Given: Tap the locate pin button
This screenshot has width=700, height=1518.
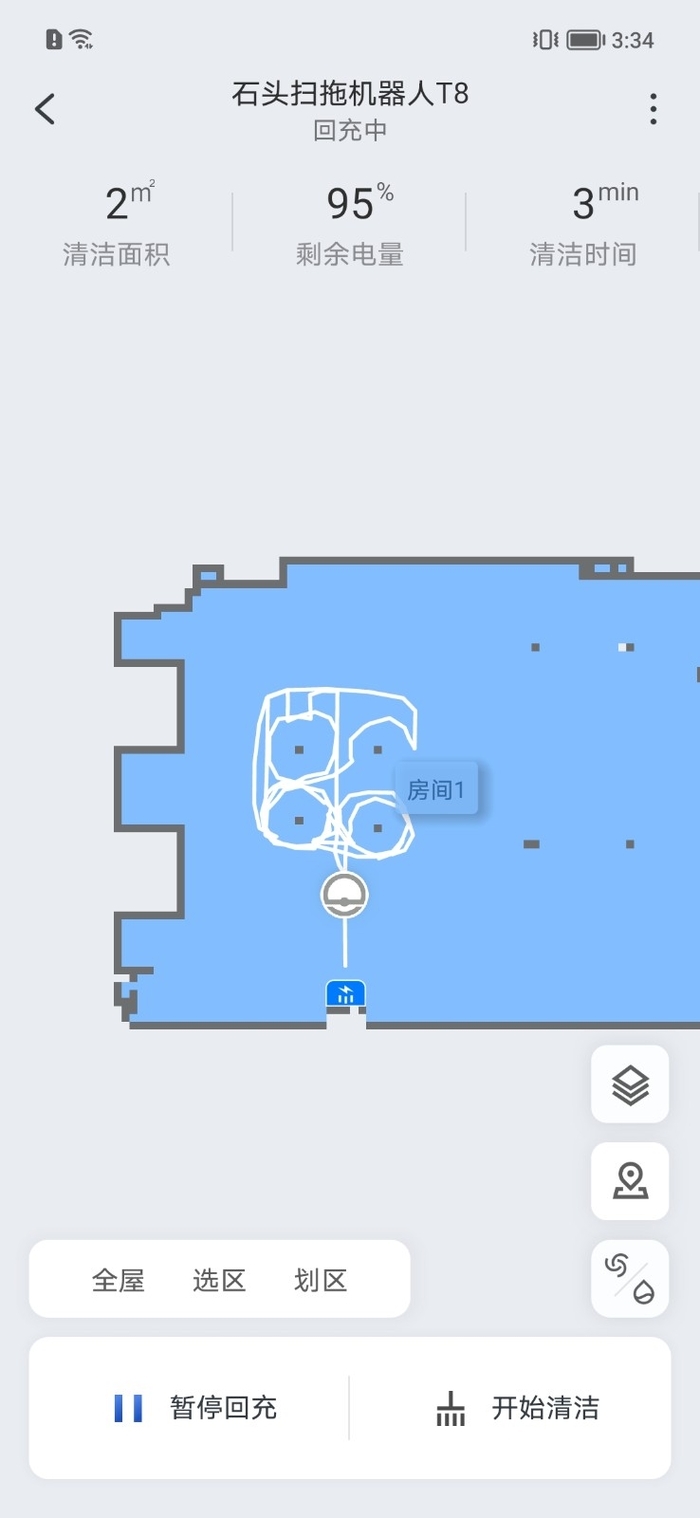Looking at the screenshot, I should point(630,1181).
